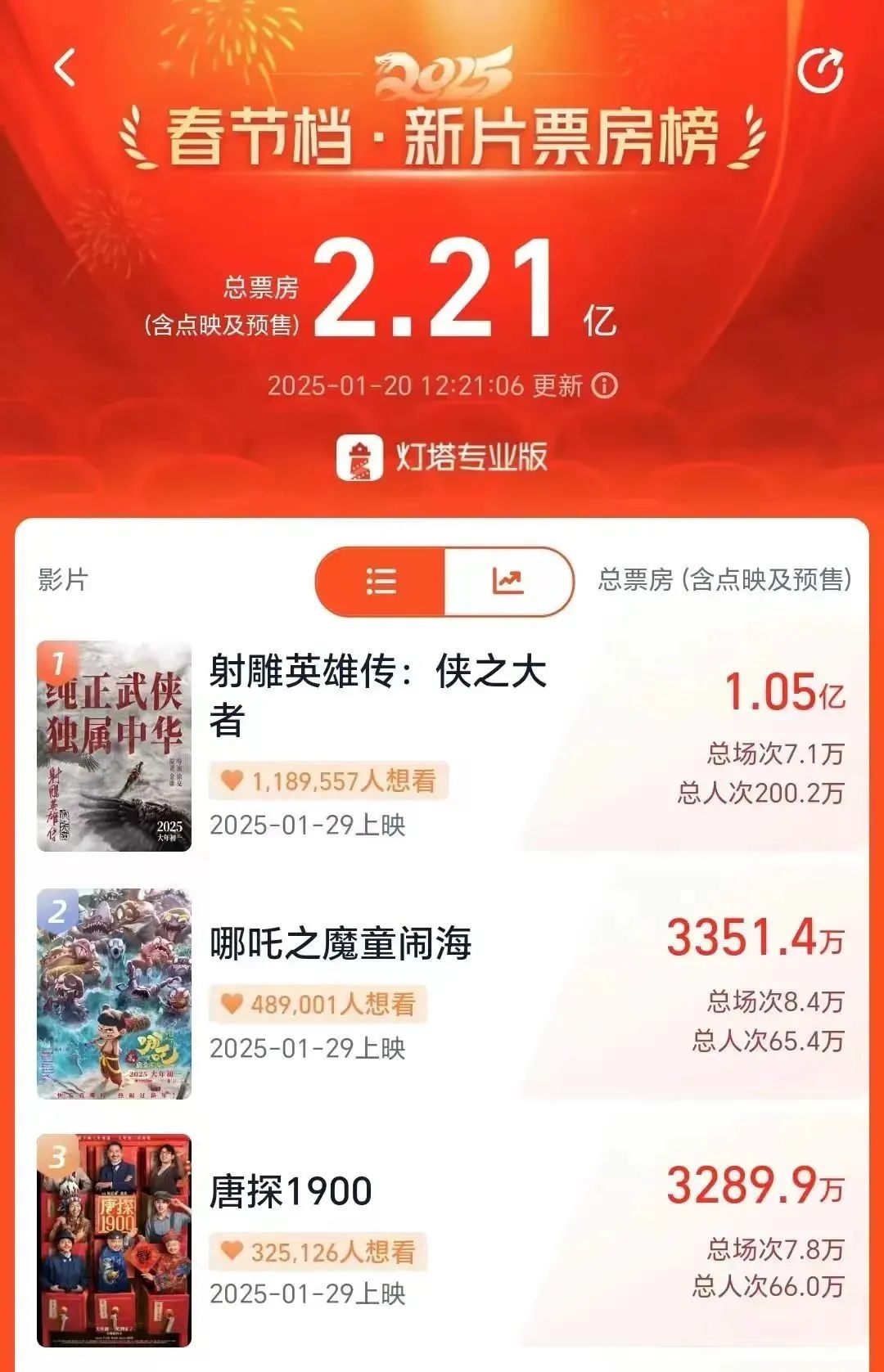Image resolution: width=884 pixels, height=1372 pixels.
Task: Open the info icon beside update time
Action: 605,385
